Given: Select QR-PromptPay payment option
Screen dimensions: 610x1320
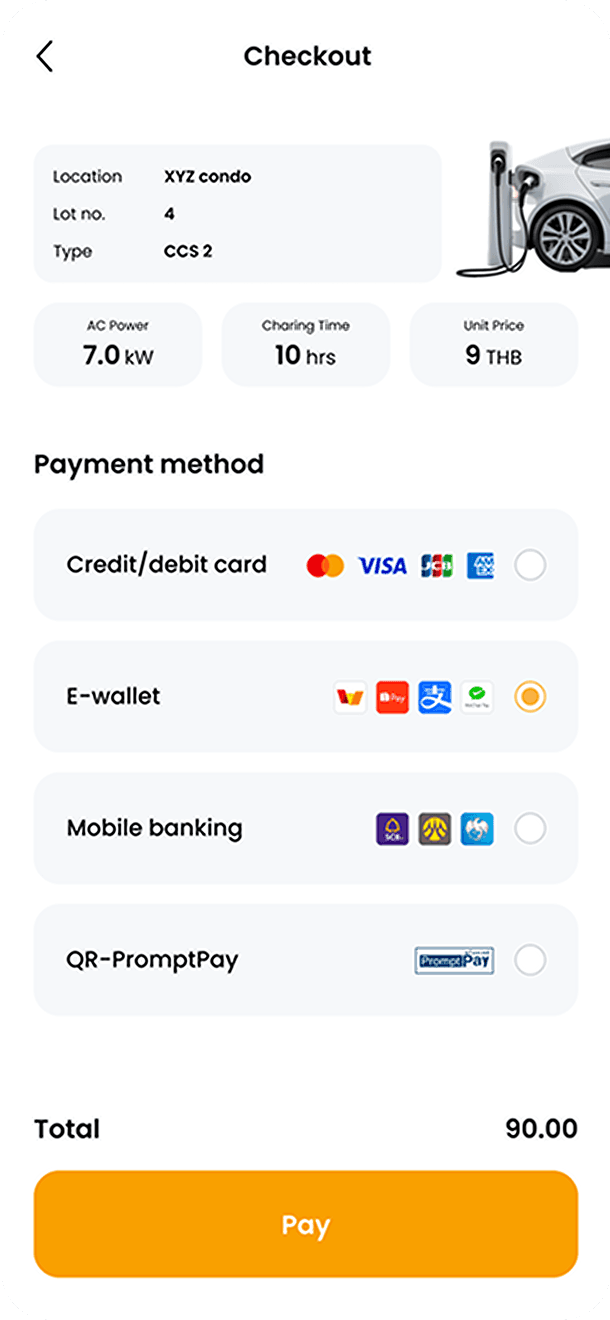Looking at the screenshot, I should 306,960.
